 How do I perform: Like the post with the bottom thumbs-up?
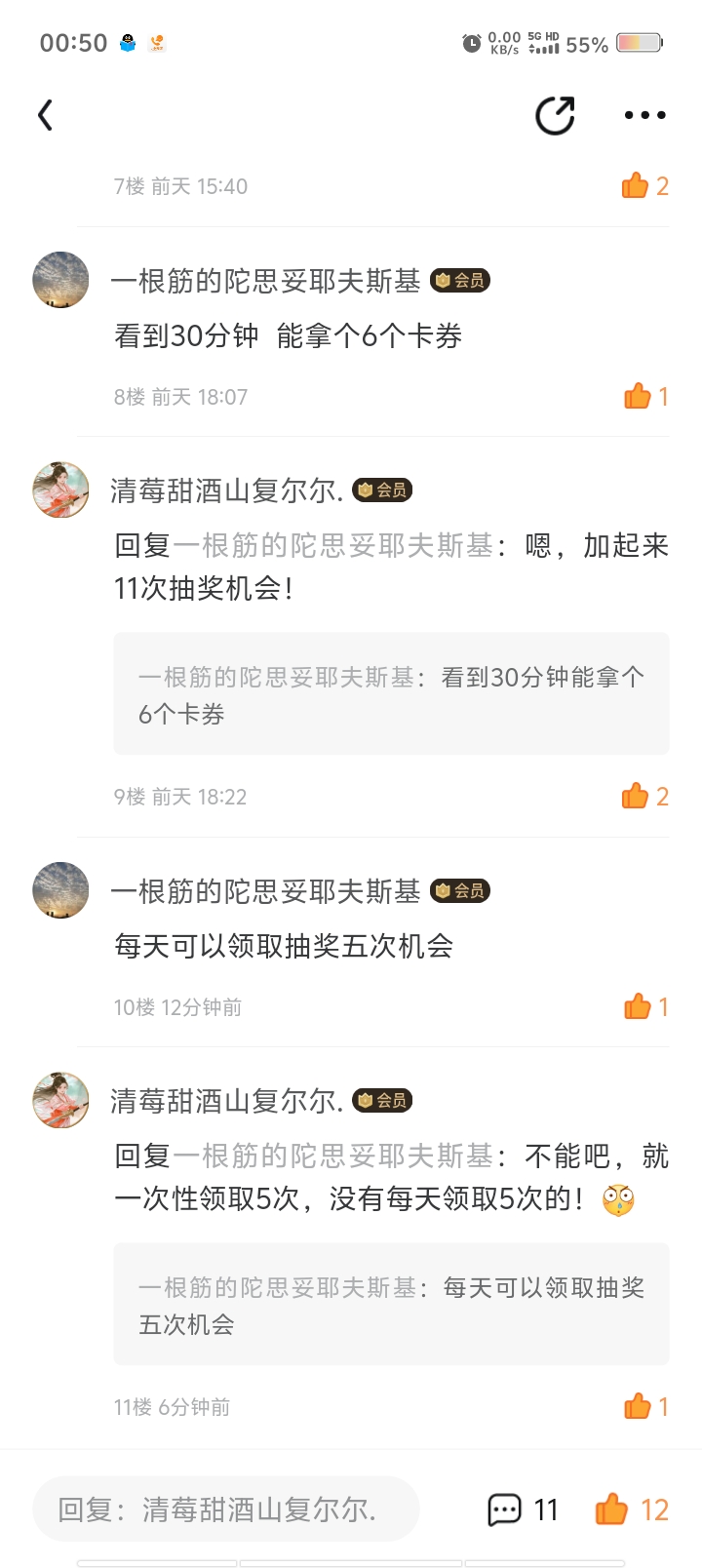(632, 1509)
